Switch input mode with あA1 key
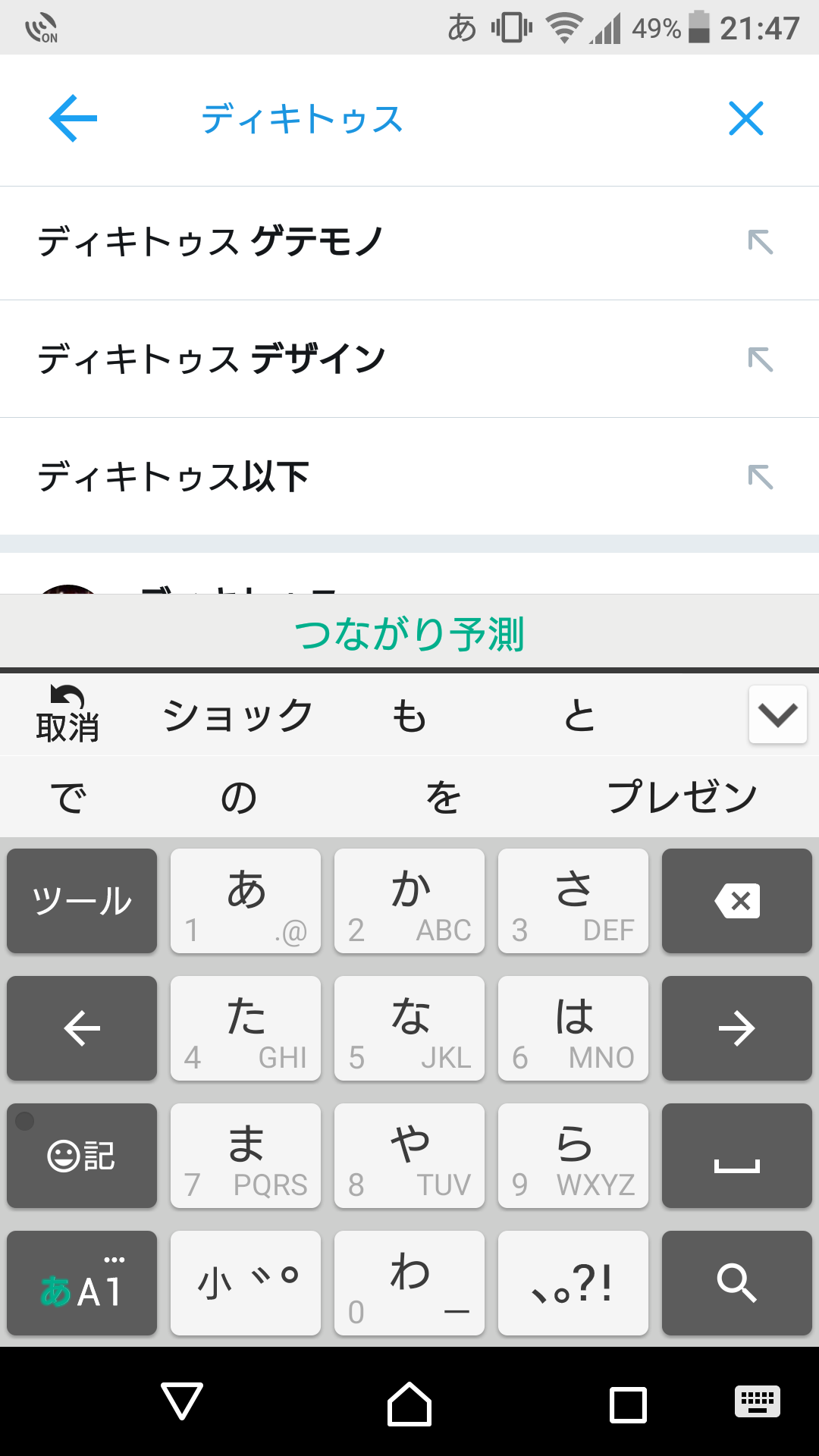 tap(82, 1283)
